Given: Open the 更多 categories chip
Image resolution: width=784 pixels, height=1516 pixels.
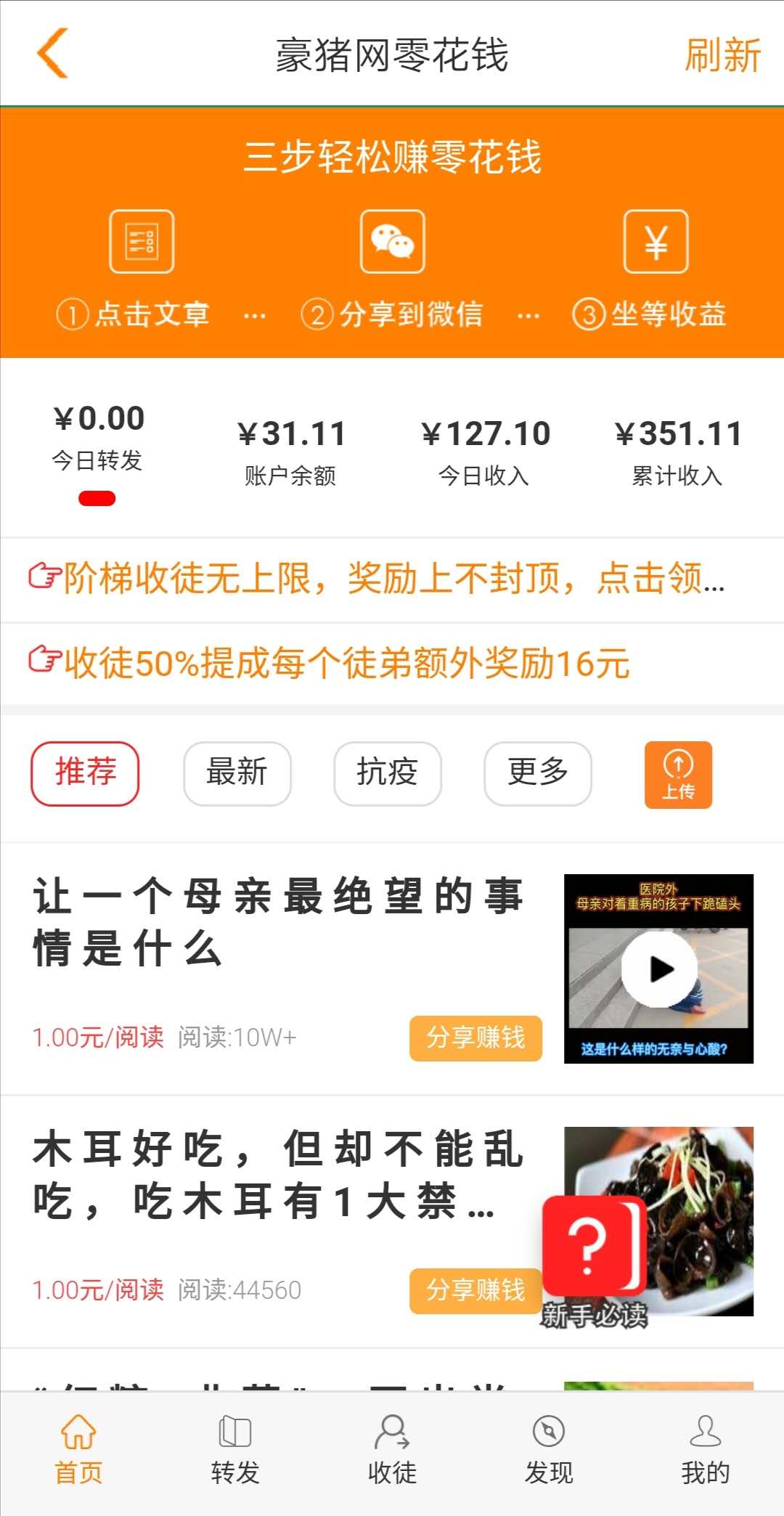Looking at the screenshot, I should [x=537, y=773].
